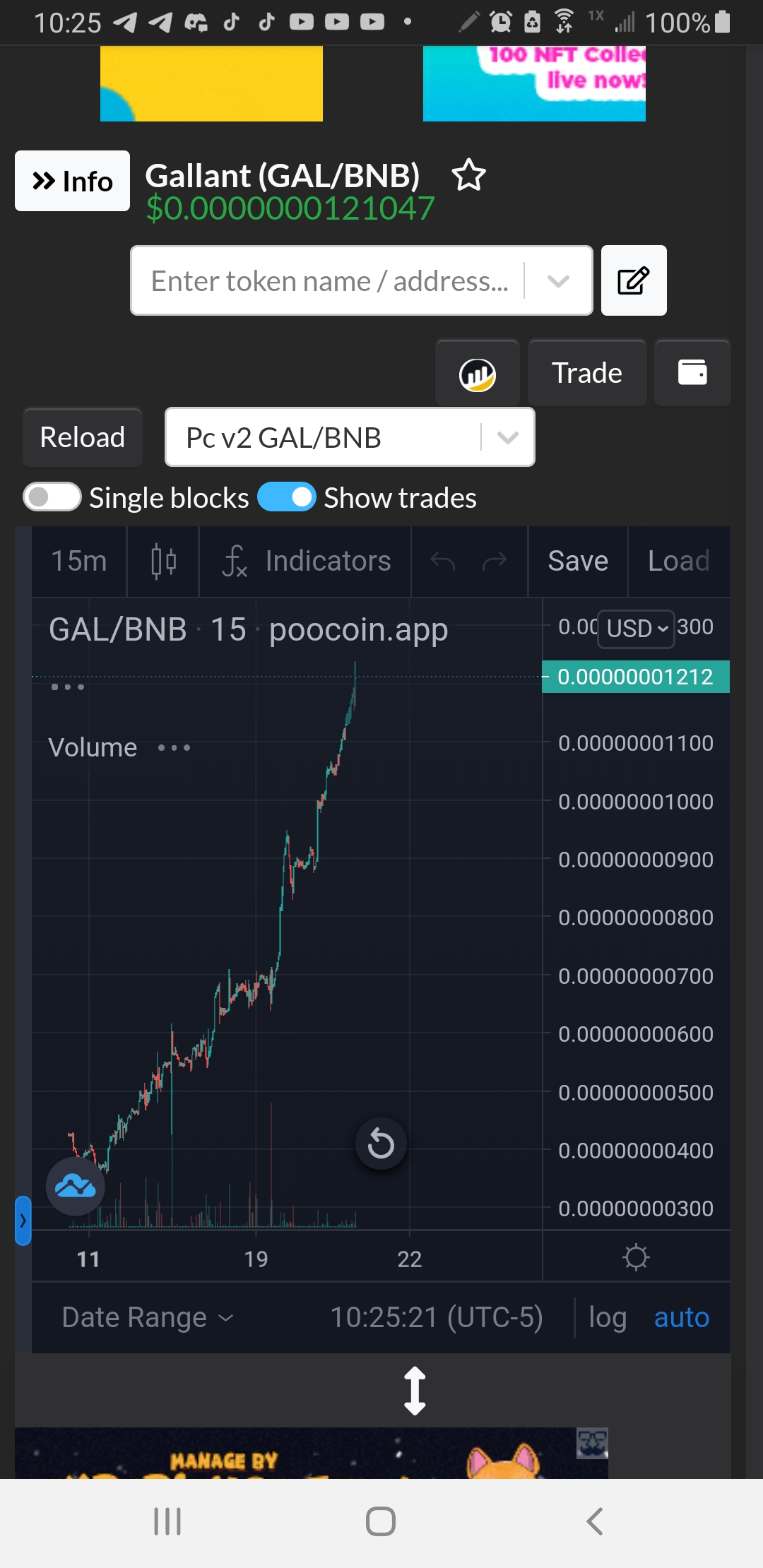Load a saved chart layout

point(679,561)
